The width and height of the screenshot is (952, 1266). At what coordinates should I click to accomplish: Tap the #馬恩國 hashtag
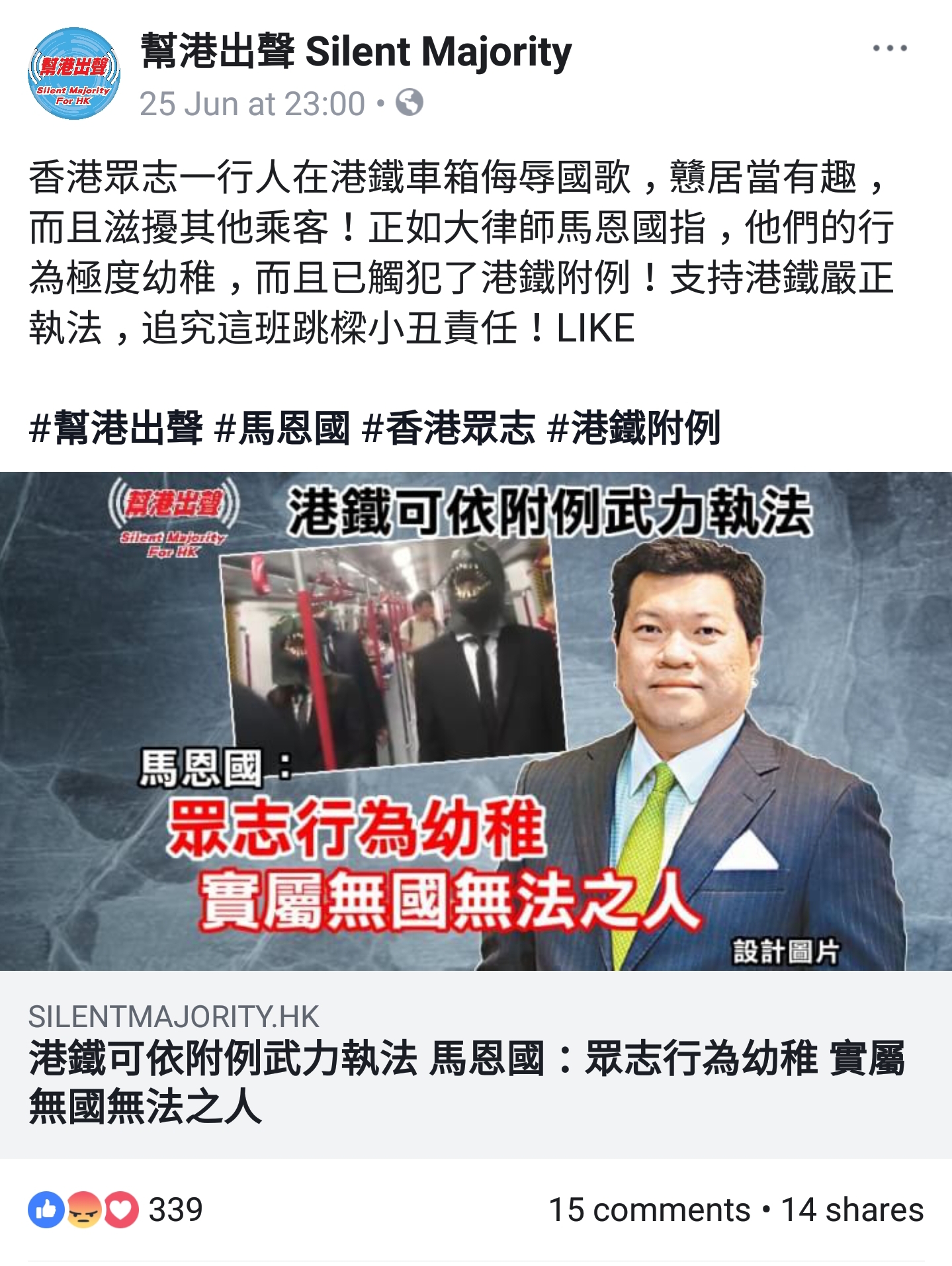tap(282, 428)
